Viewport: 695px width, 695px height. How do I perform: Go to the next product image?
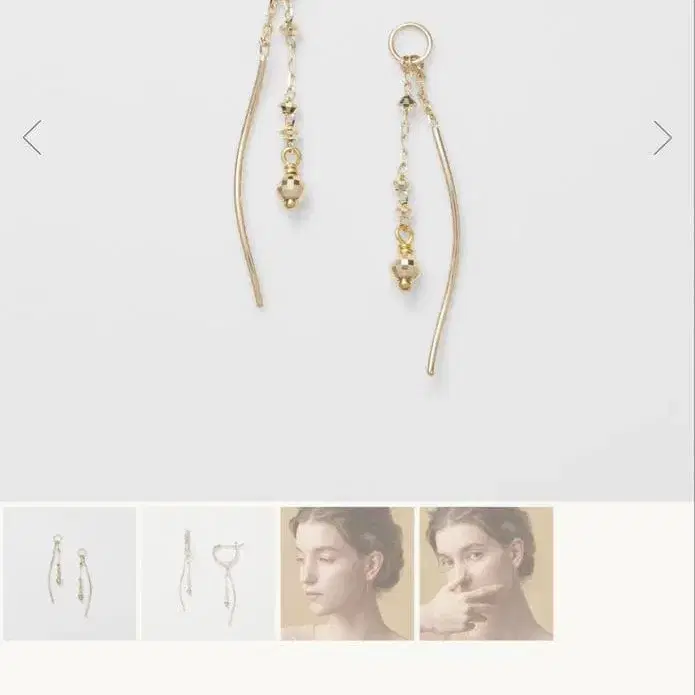pyautogui.click(x=662, y=138)
